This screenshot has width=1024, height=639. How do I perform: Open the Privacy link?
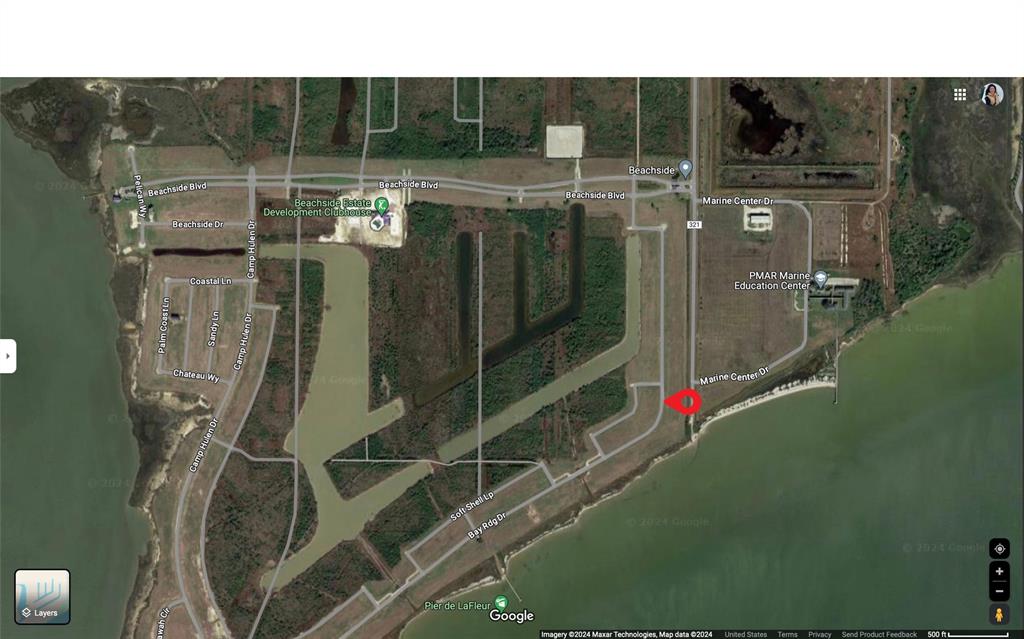[820, 634]
